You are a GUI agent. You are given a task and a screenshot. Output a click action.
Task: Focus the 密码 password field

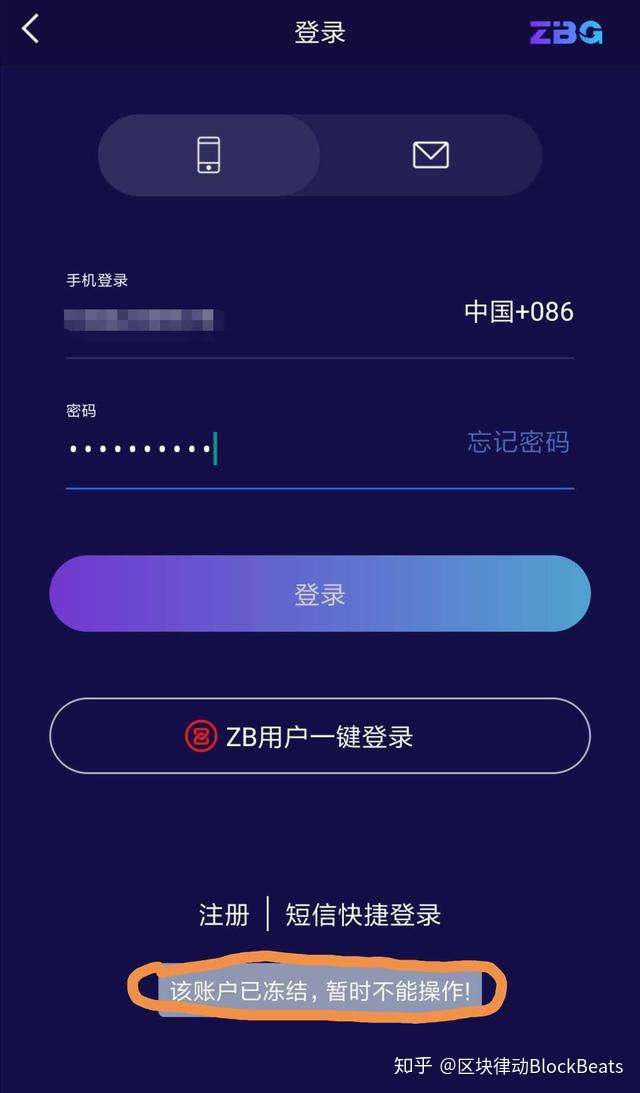point(258,448)
